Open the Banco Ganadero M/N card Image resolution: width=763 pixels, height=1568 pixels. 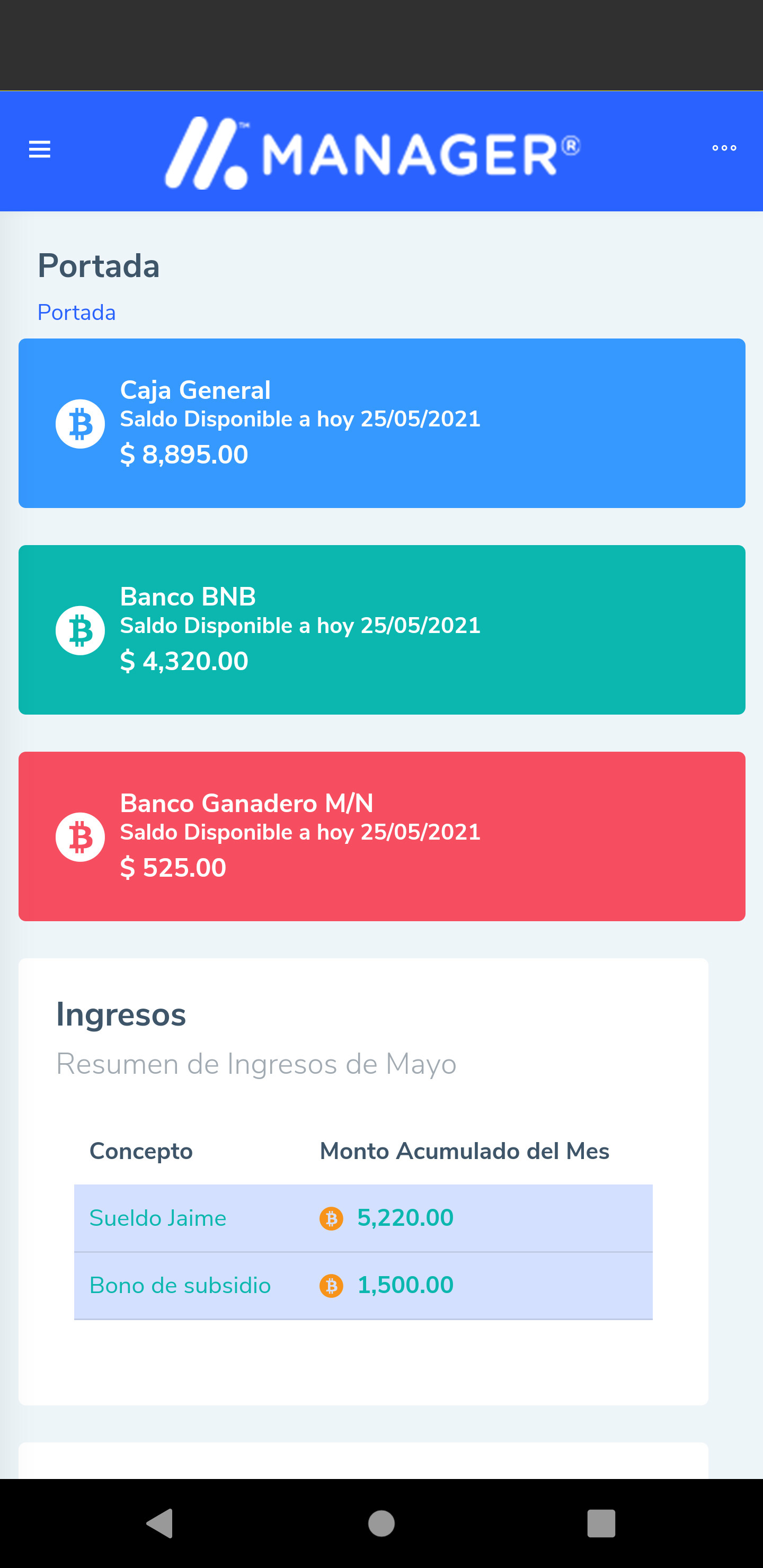click(x=382, y=836)
